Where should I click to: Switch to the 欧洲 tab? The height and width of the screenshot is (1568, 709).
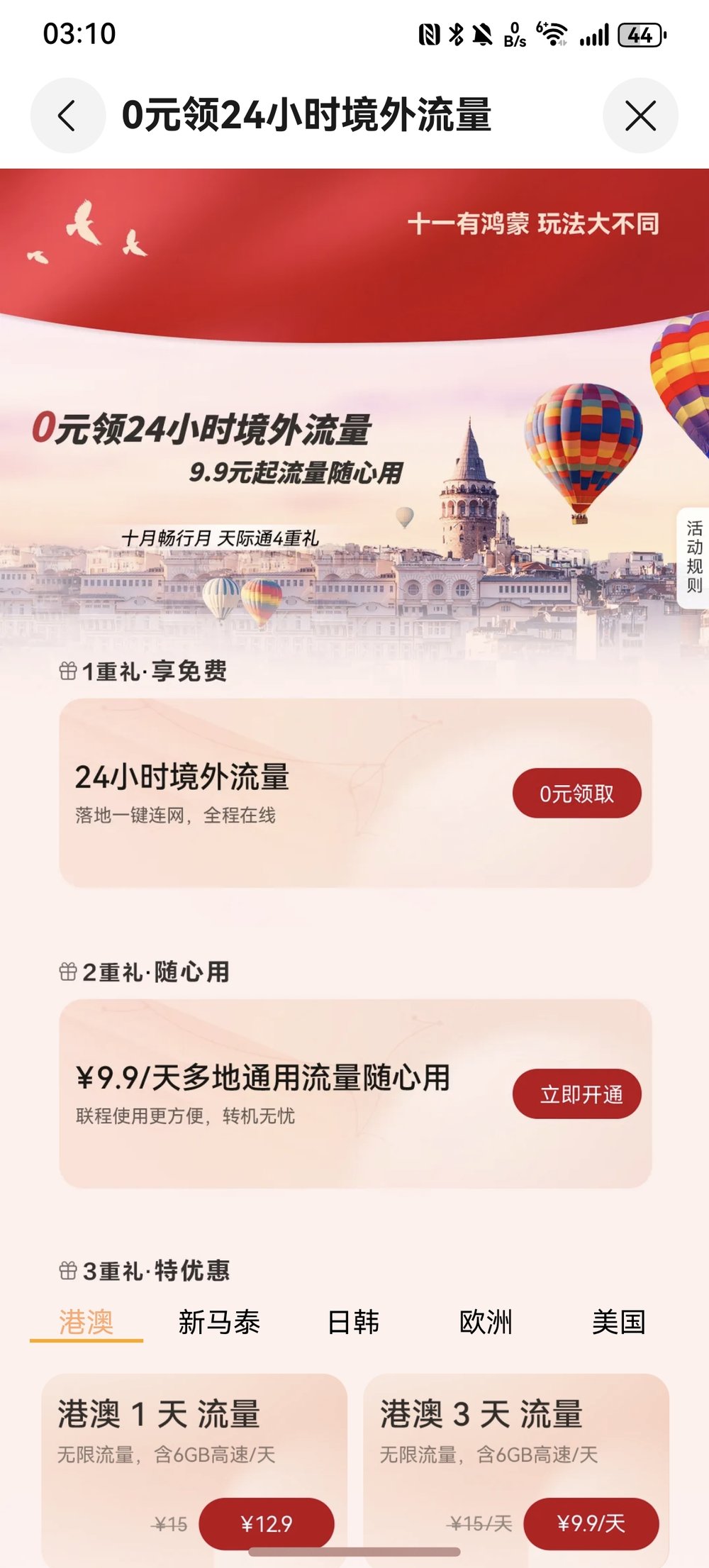pyautogui.click(x=486, y=1323)
